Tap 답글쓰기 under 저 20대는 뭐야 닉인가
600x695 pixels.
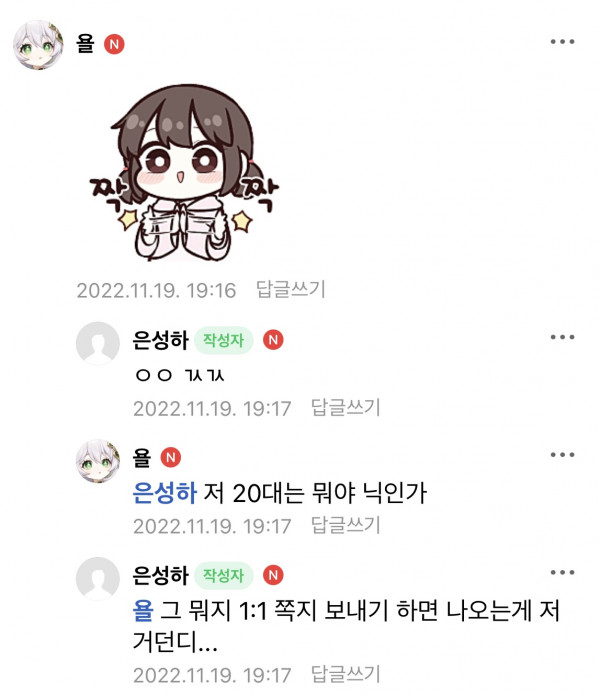[x=346, y=525]
